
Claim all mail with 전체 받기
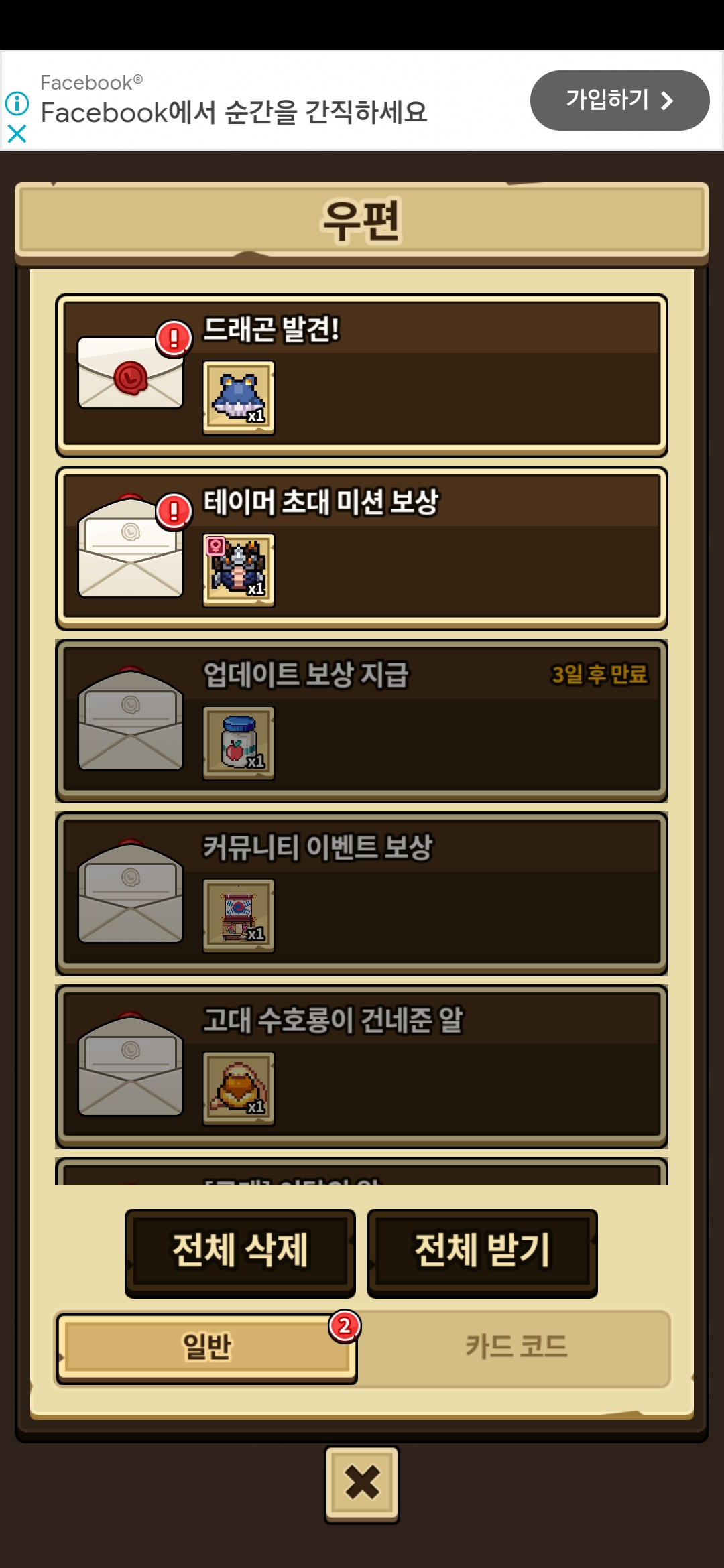pyautogui.click(x=482, y=1252)
